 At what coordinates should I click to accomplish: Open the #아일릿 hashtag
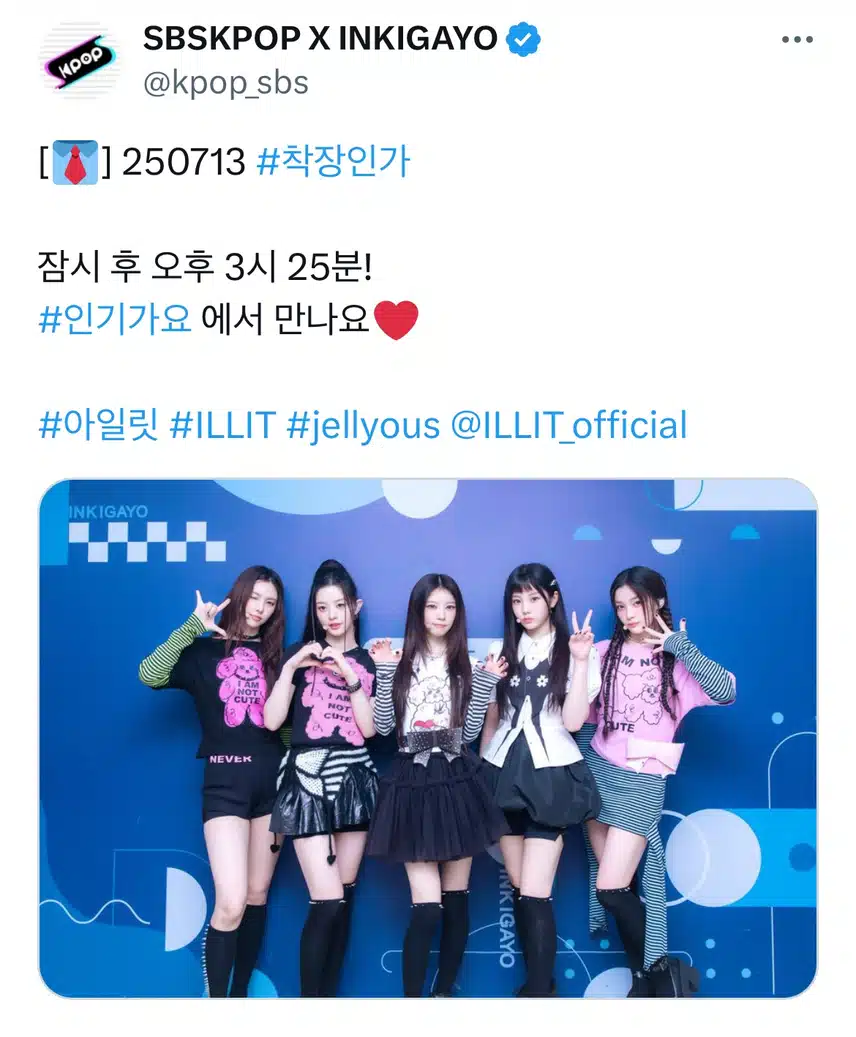click(x=97, y=425)
